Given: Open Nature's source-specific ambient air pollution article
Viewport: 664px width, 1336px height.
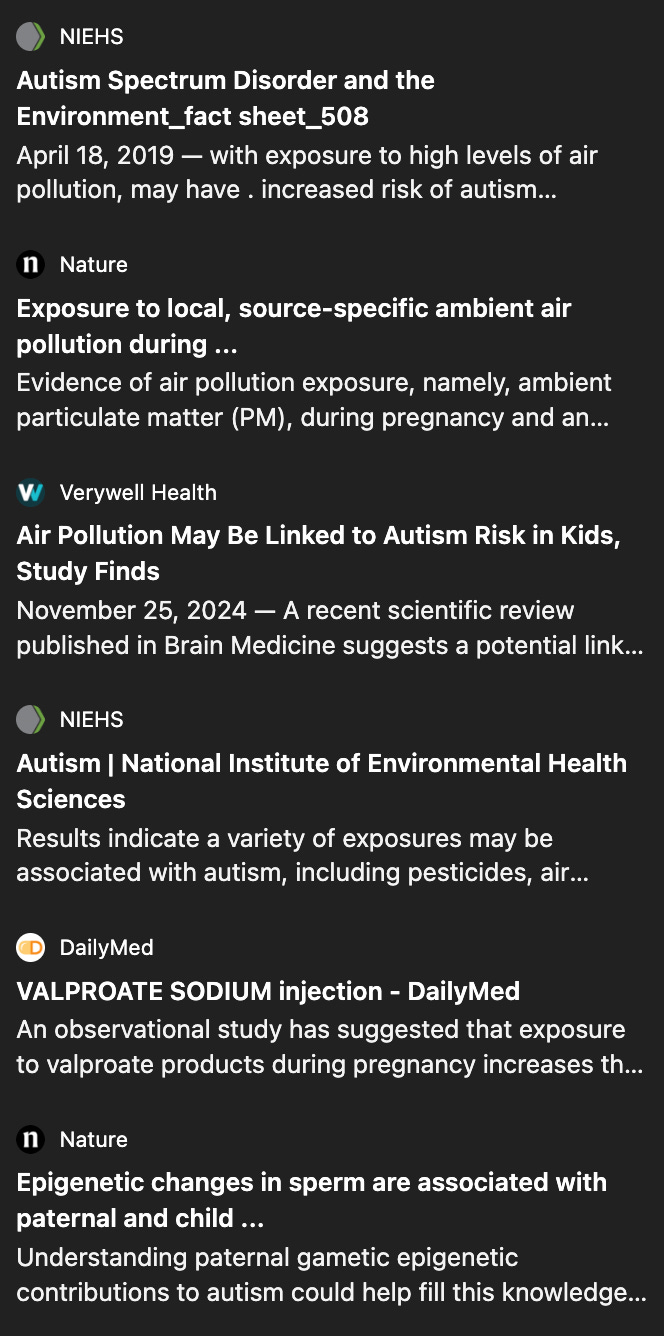Looking at the screenshot, I should [294, 326].
